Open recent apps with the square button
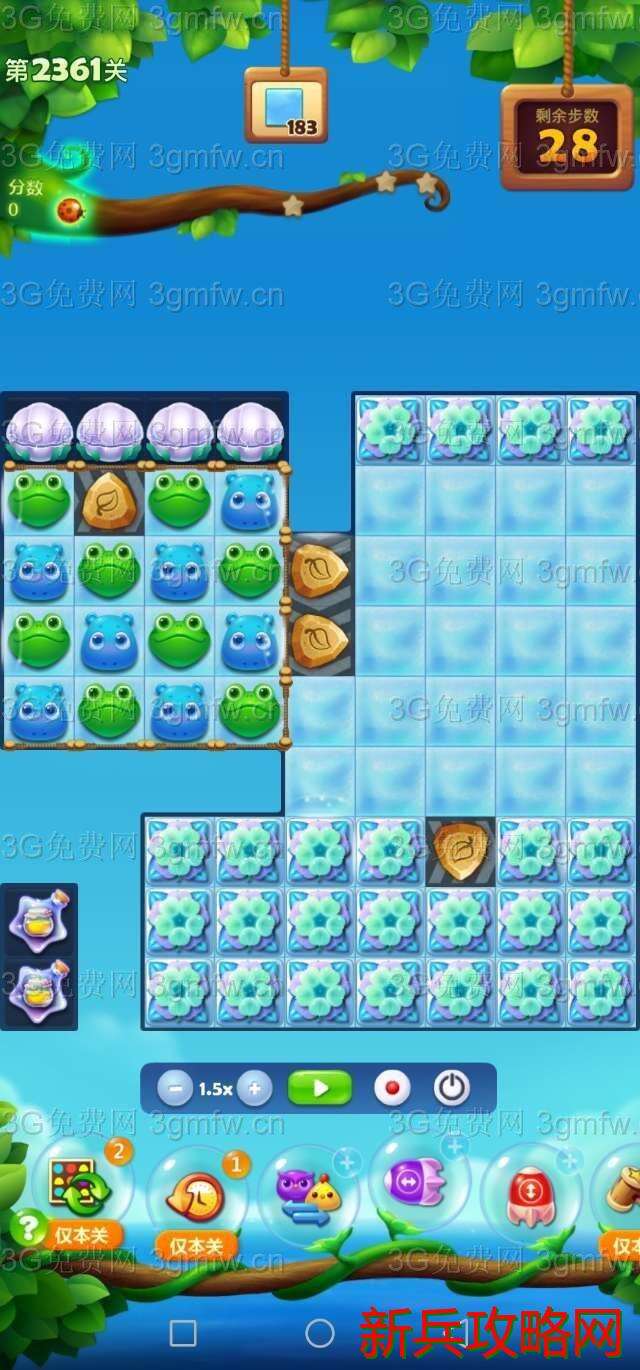This screenshot has height=1370, width=640. pyautogui.click(x=183, y=1333)
